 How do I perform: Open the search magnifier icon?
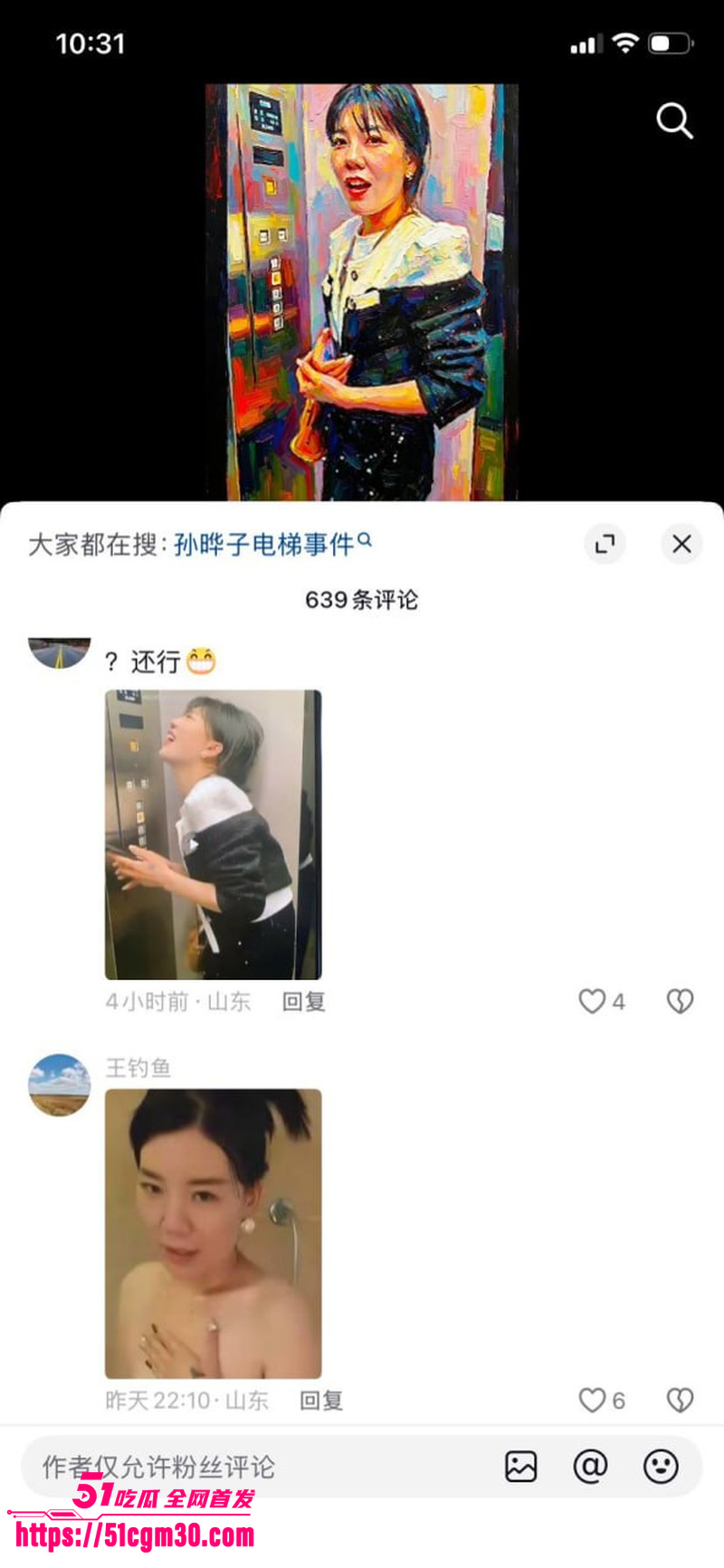[674, 120]
